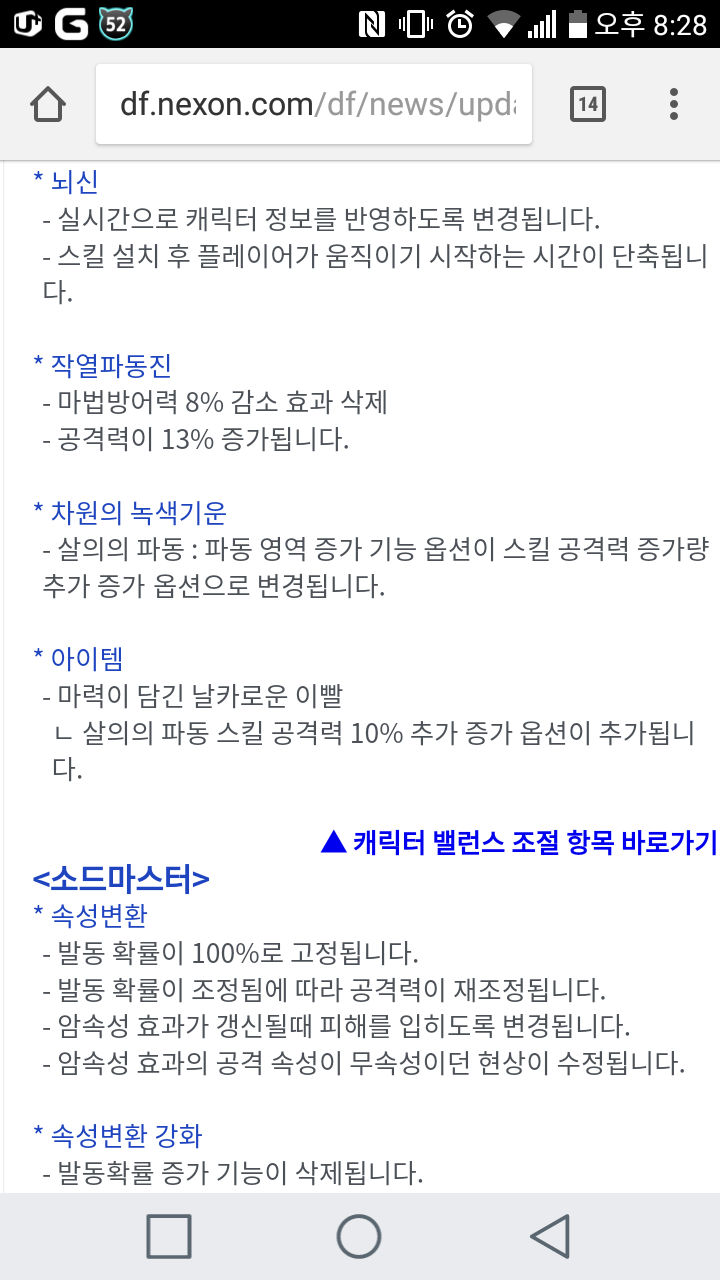720x1280 pixels.
Task: Open the tab switcher showing 14 tabs
Action: 588,104
